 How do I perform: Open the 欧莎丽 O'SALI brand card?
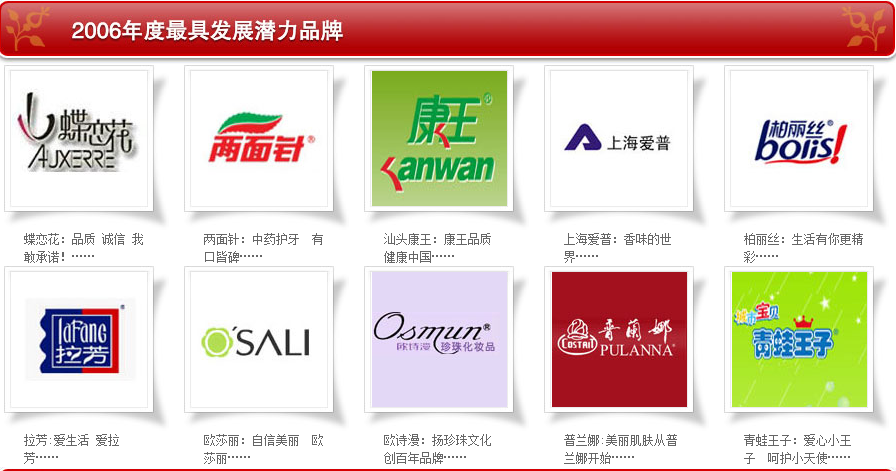point(259,339)
